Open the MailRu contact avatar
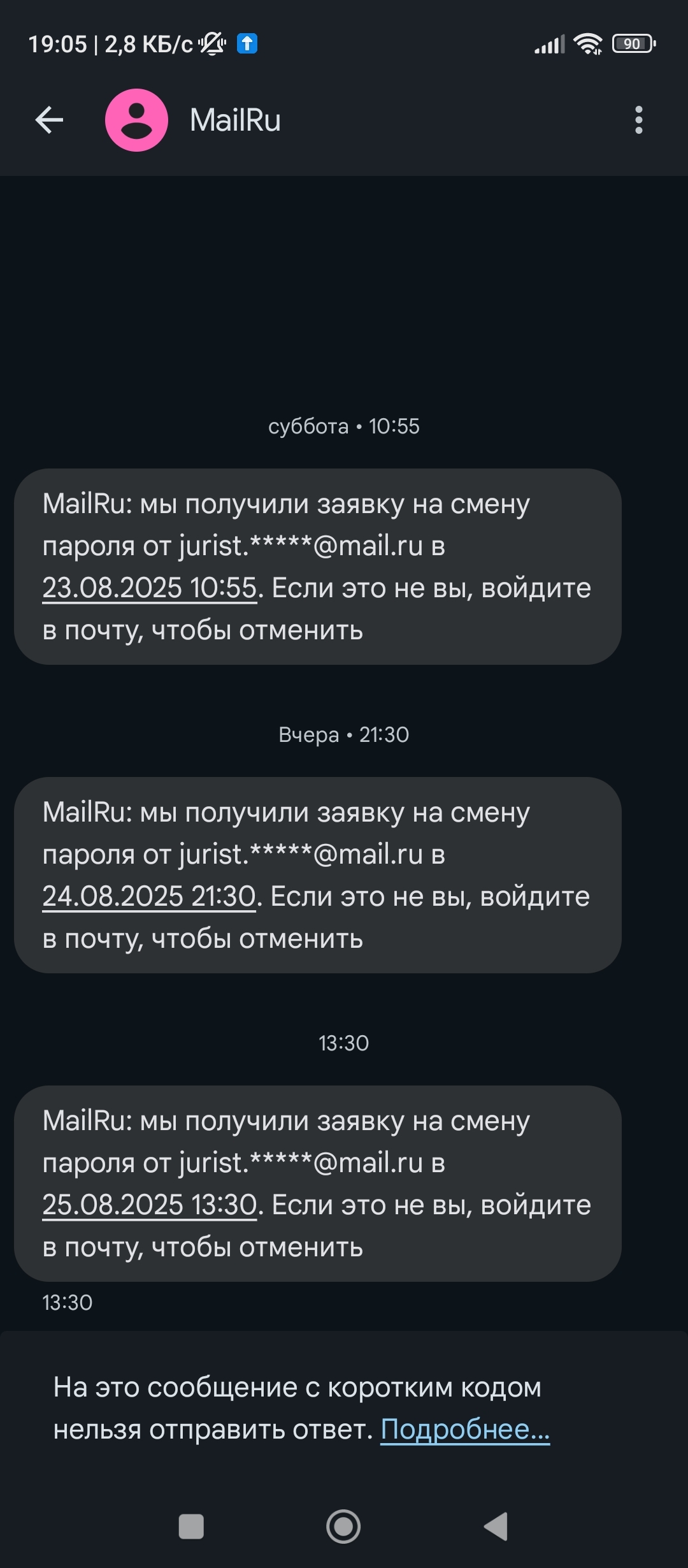Viewport: 688px width, 1568px height. [136, 120]
